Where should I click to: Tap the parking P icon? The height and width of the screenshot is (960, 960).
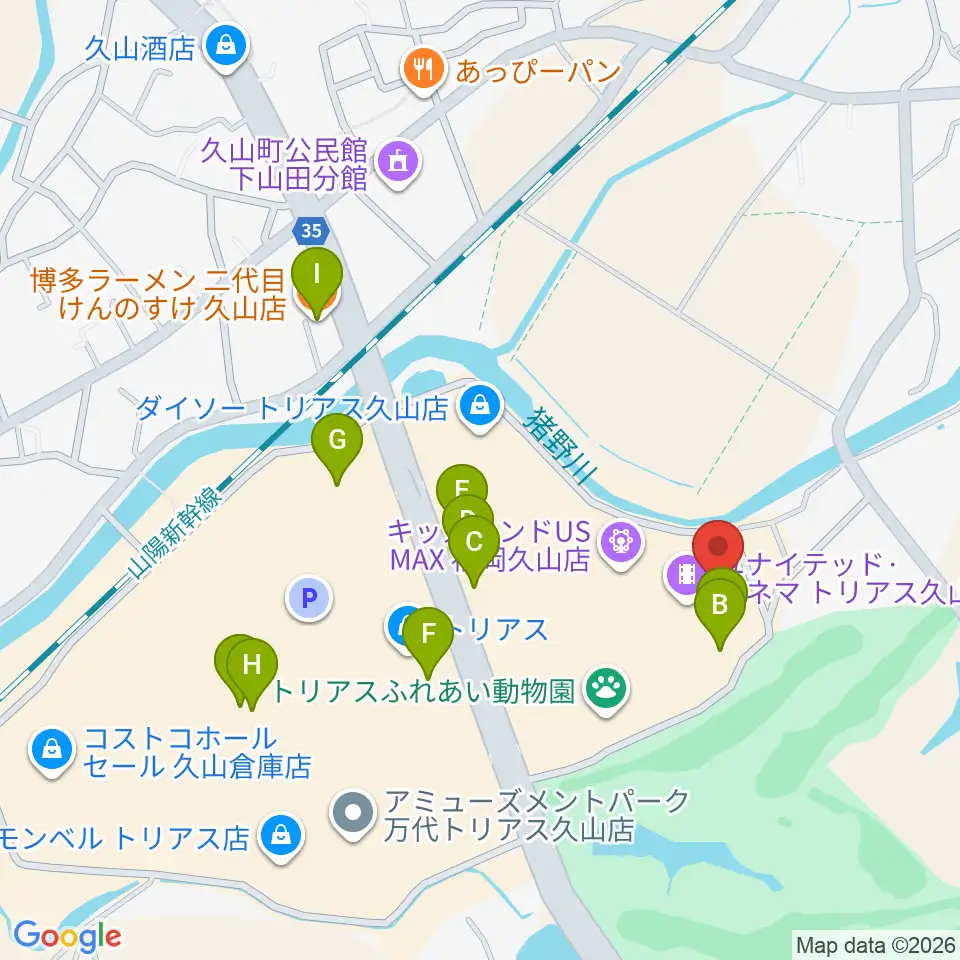click(309, 598)
